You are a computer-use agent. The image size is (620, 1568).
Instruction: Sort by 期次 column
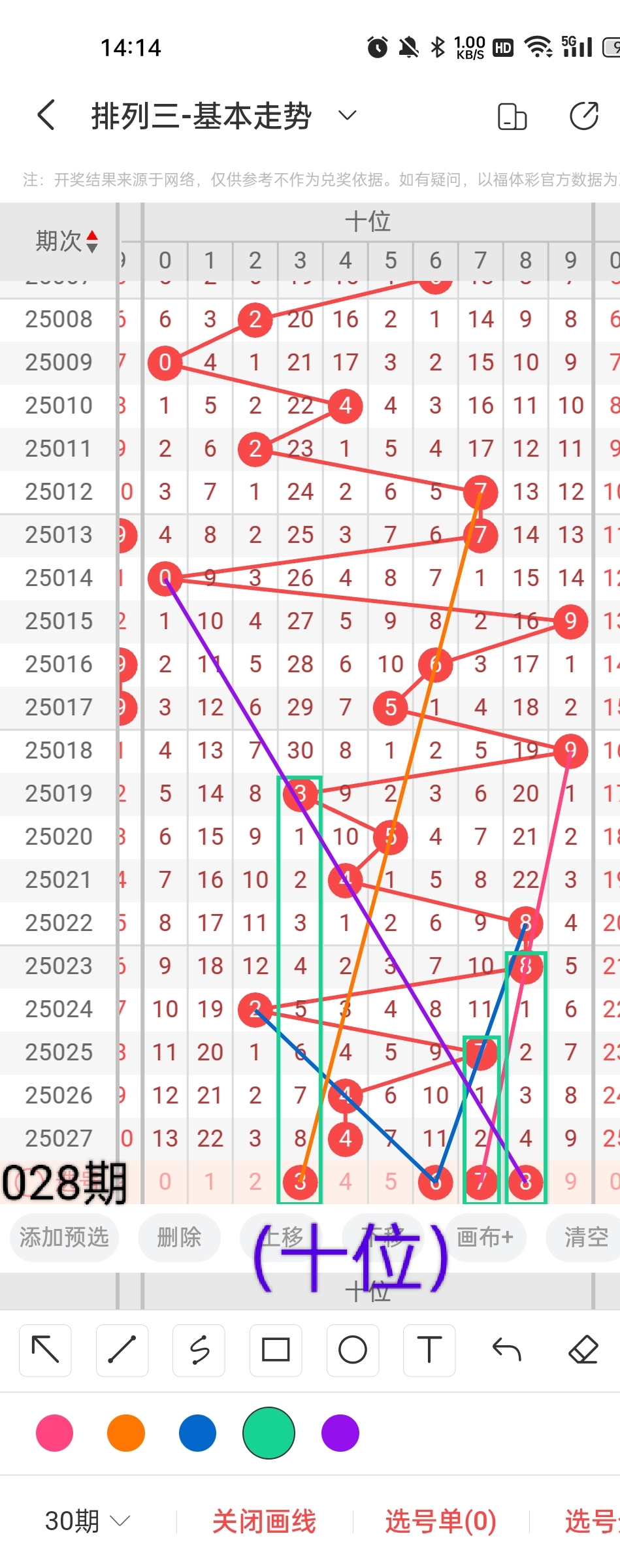pyautogui.click(x=67, y=241)
